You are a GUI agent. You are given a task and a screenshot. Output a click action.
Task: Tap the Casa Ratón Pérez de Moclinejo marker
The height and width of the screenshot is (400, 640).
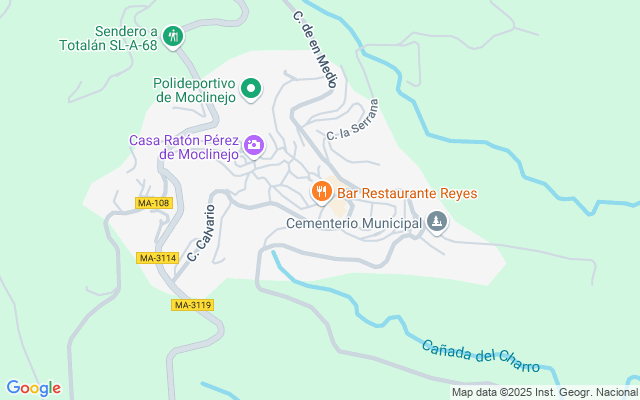click(x=254, y=146)
